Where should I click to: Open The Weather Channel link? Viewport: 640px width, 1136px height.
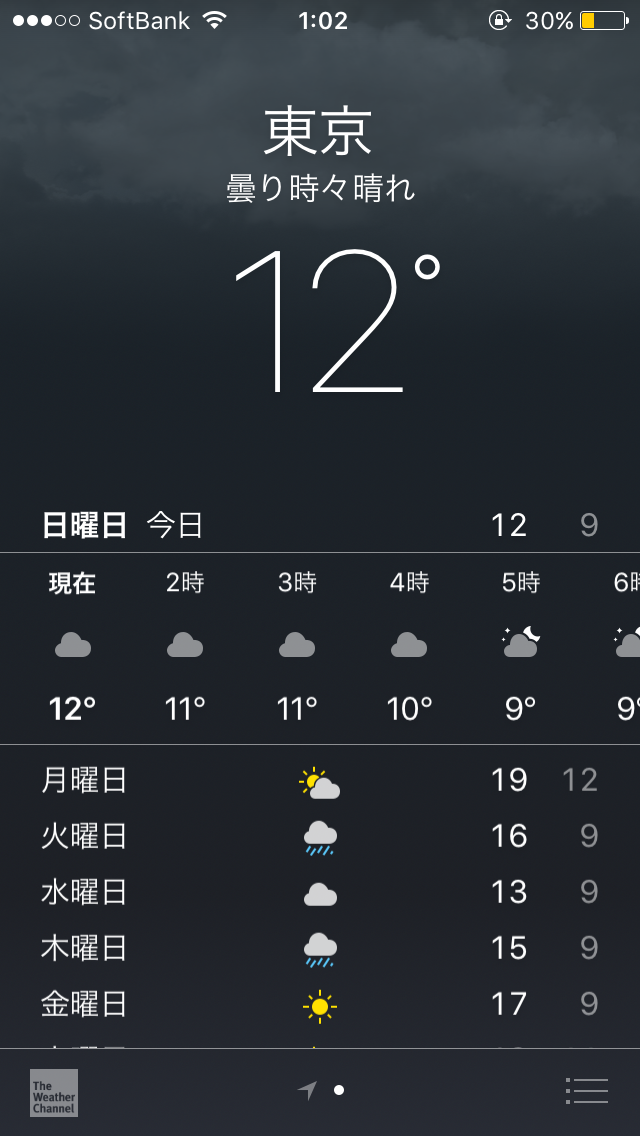click(53, 1092)
